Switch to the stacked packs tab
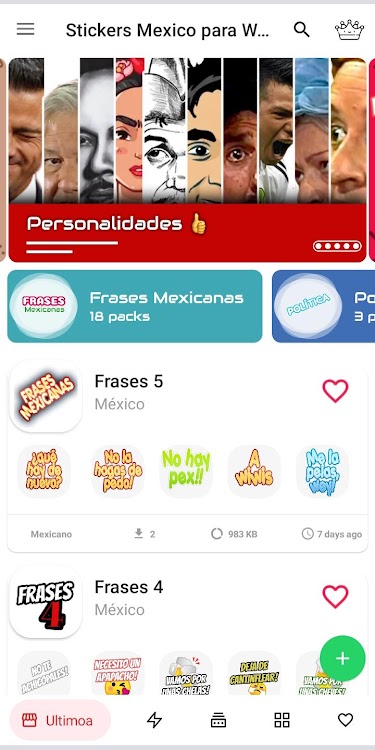 [x=218, y=720]
